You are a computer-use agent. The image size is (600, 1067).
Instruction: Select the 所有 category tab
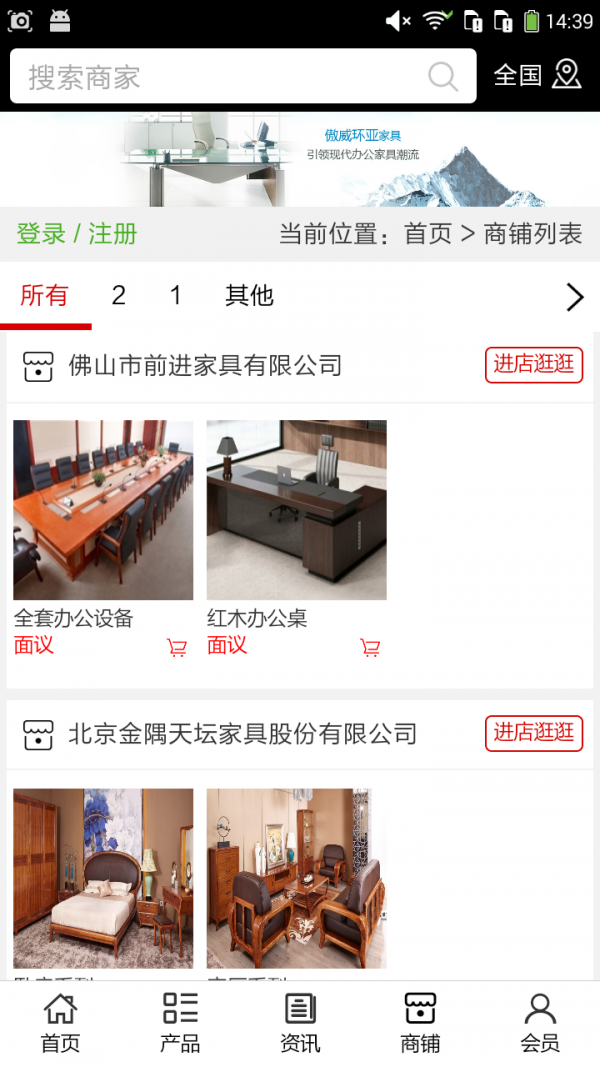pos(44,295)
